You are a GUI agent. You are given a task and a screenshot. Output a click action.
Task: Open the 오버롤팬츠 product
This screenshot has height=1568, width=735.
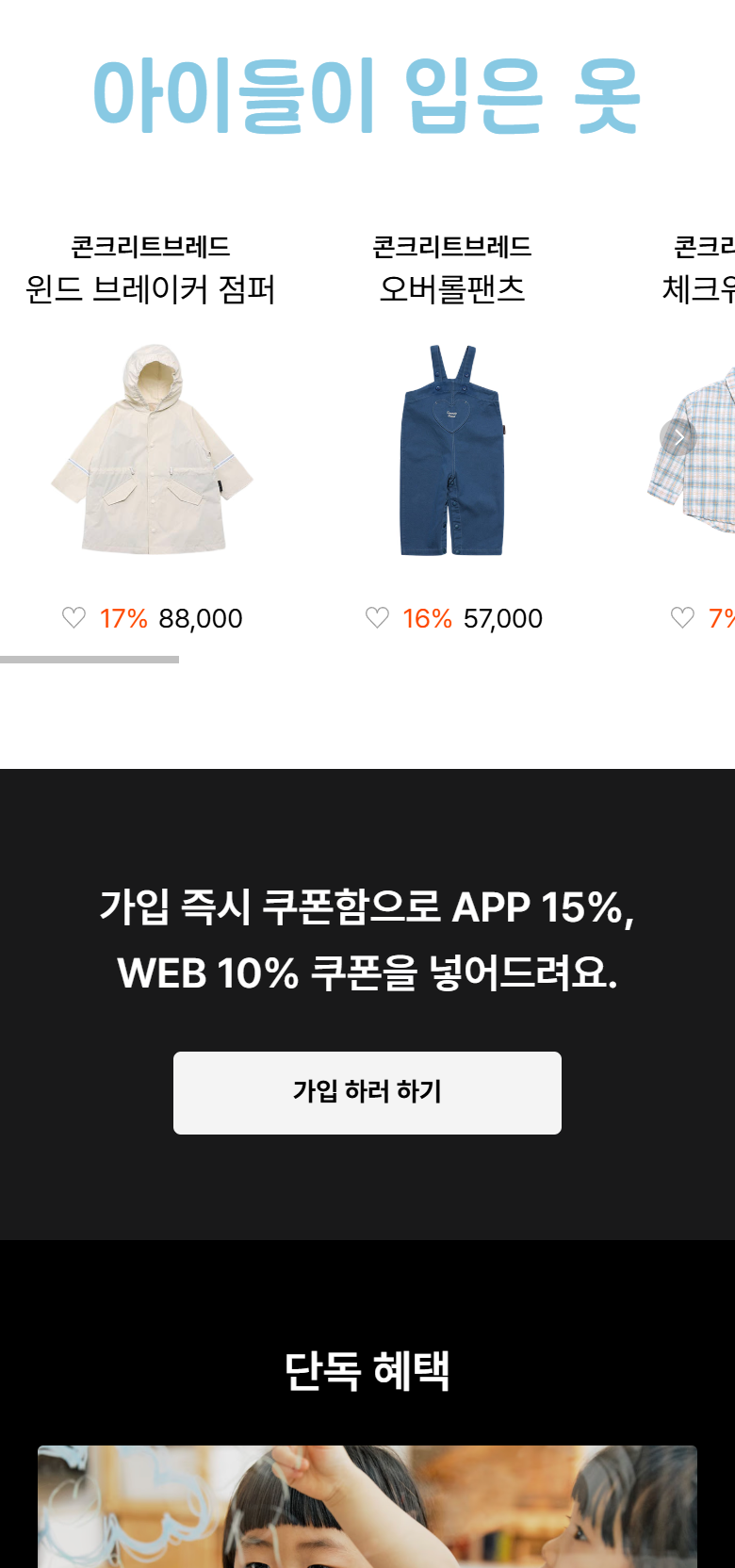pos(451,450)
